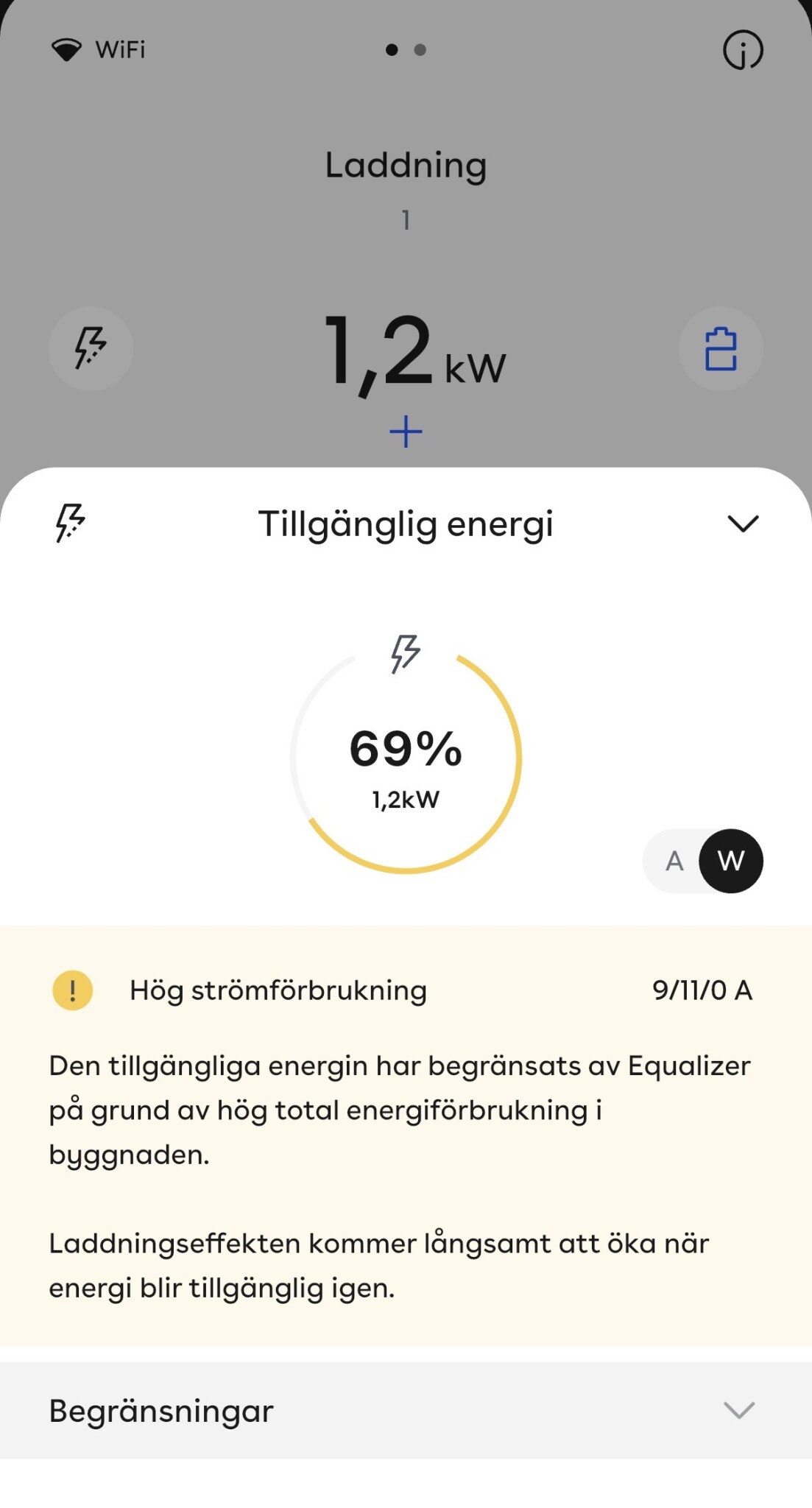This screenshot has width=812, height=1508.
Task: Tap the available energy lightning button
Action: tap(91, 348)
